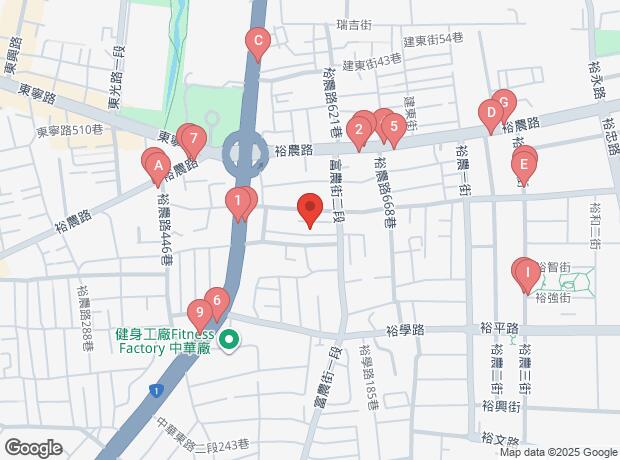Open the Fitness Factory place icon

click(228, 341)
